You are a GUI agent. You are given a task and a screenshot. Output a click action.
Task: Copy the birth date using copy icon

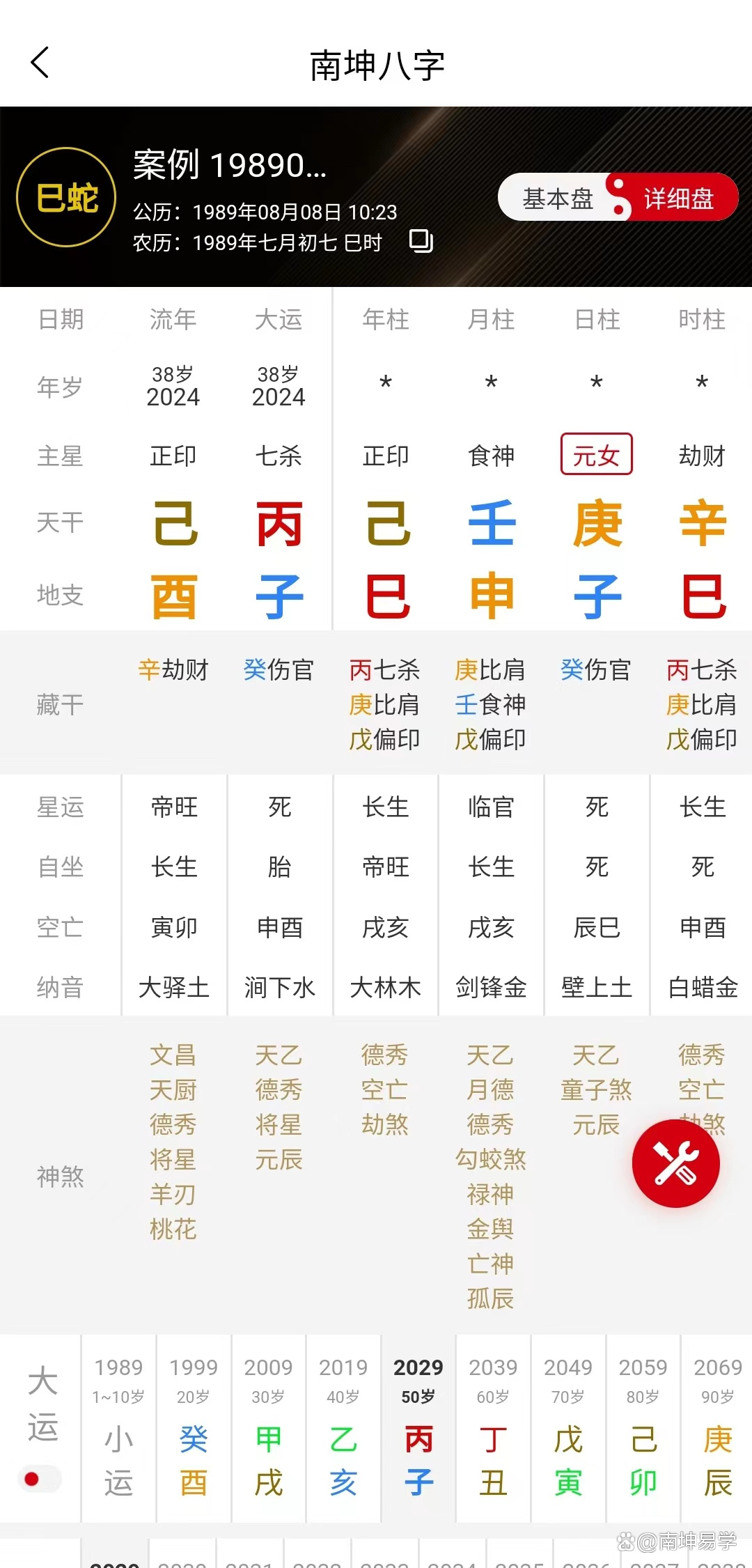pos(421,243)
